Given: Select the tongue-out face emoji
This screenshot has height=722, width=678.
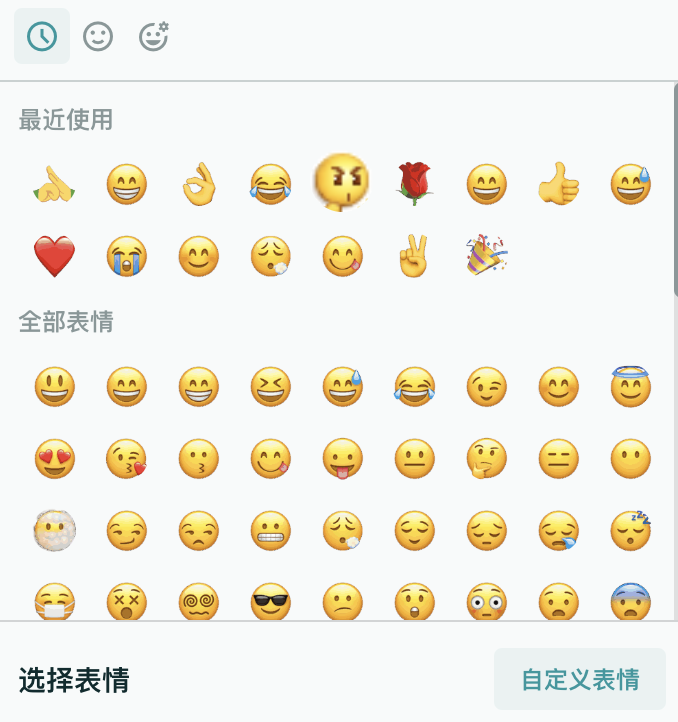Looking at the screenshot, I should pos(342,459).
